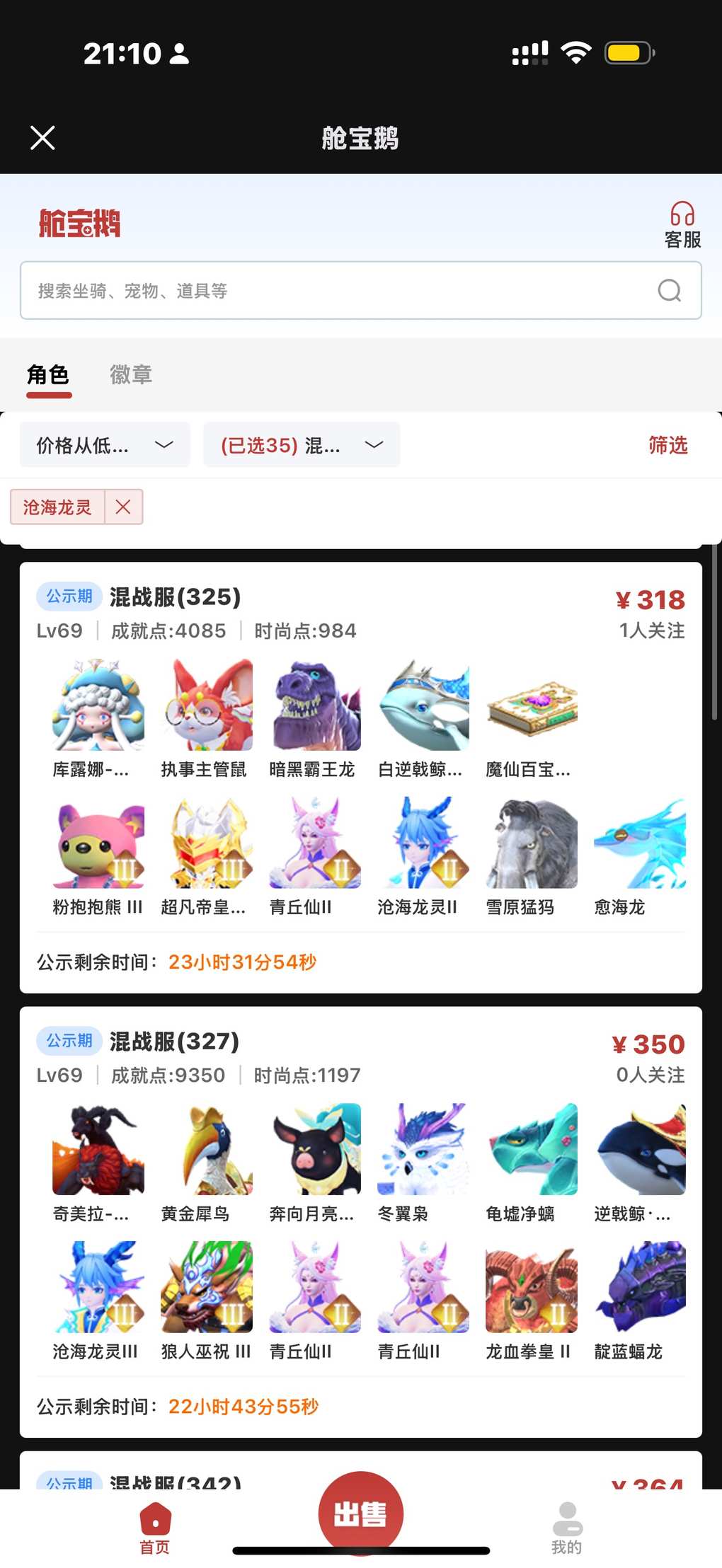Close the 舱宝鹅 page

click(x=42, y=138)
